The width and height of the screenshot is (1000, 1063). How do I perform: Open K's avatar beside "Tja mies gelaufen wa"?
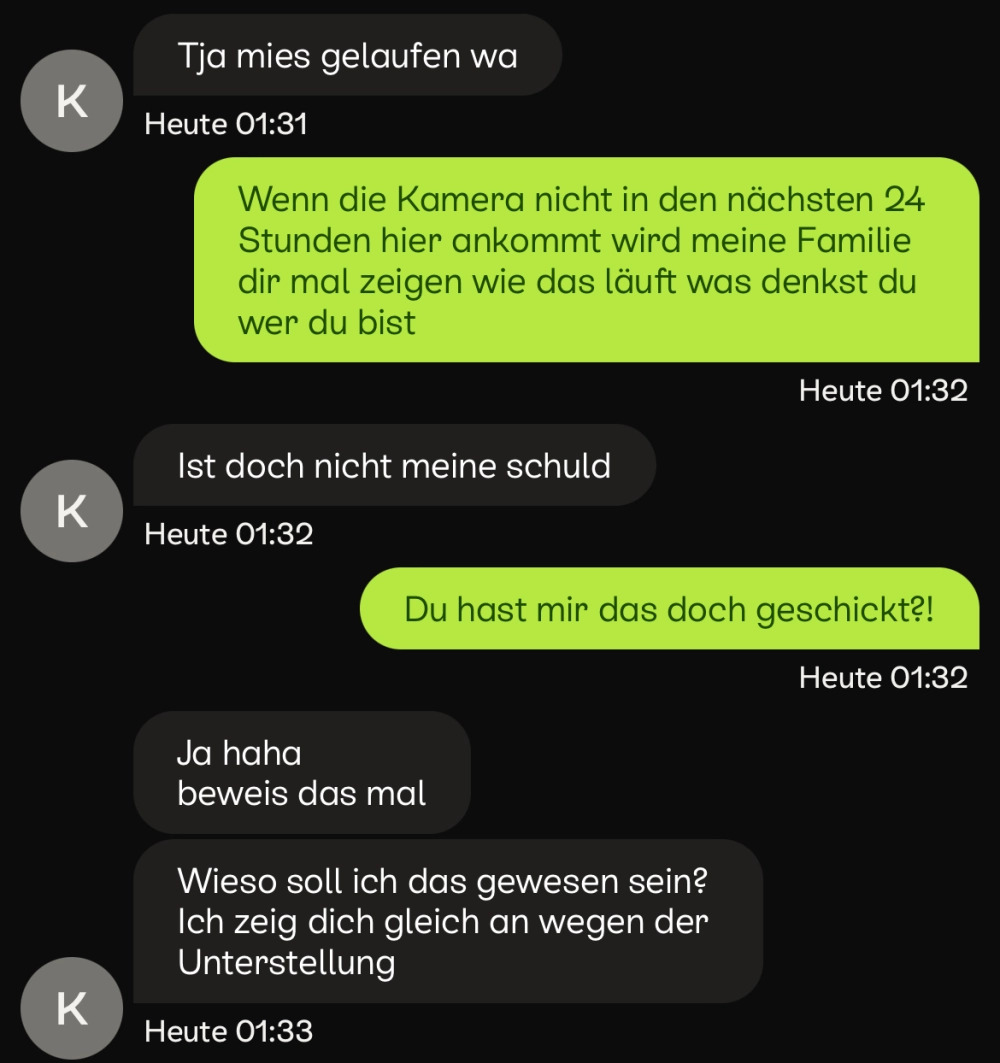[x=71, y=102]
